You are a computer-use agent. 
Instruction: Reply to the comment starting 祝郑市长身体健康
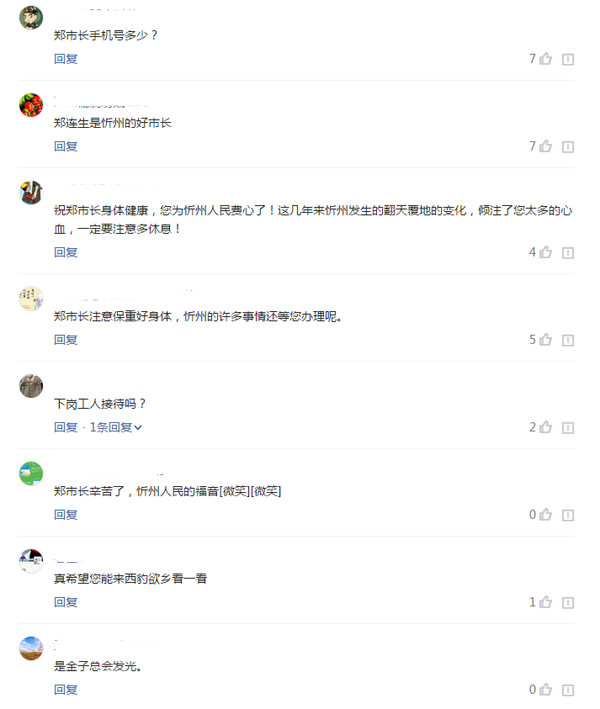(65, 252)
